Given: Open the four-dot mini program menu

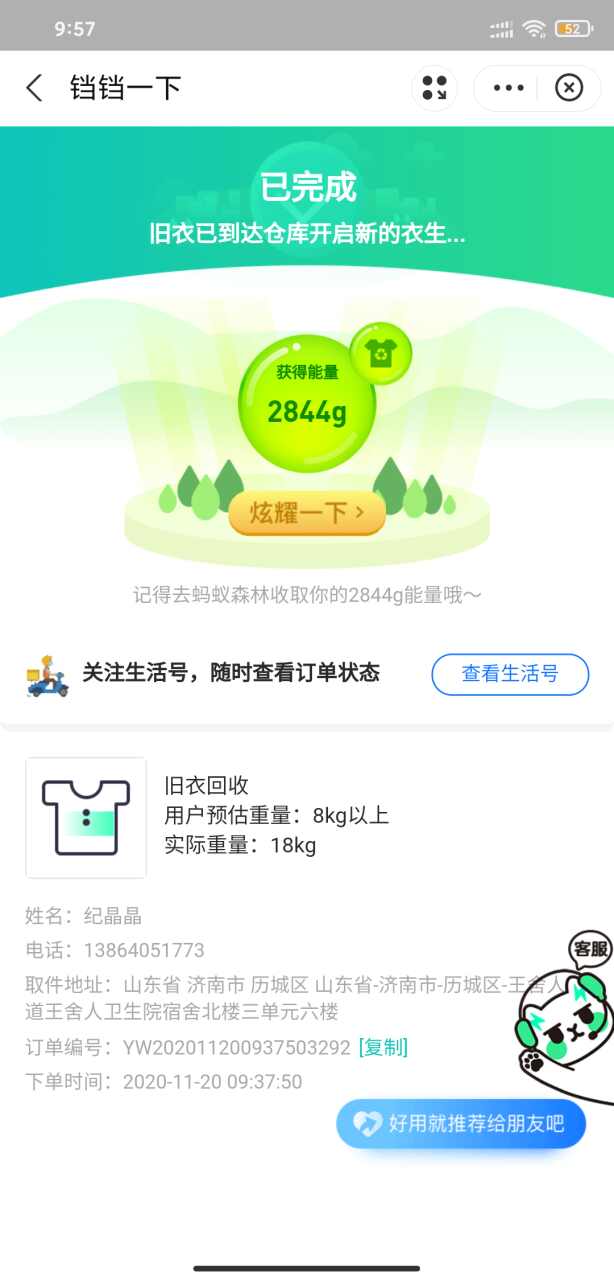Looking at the screenshot, I should (435, 88).
